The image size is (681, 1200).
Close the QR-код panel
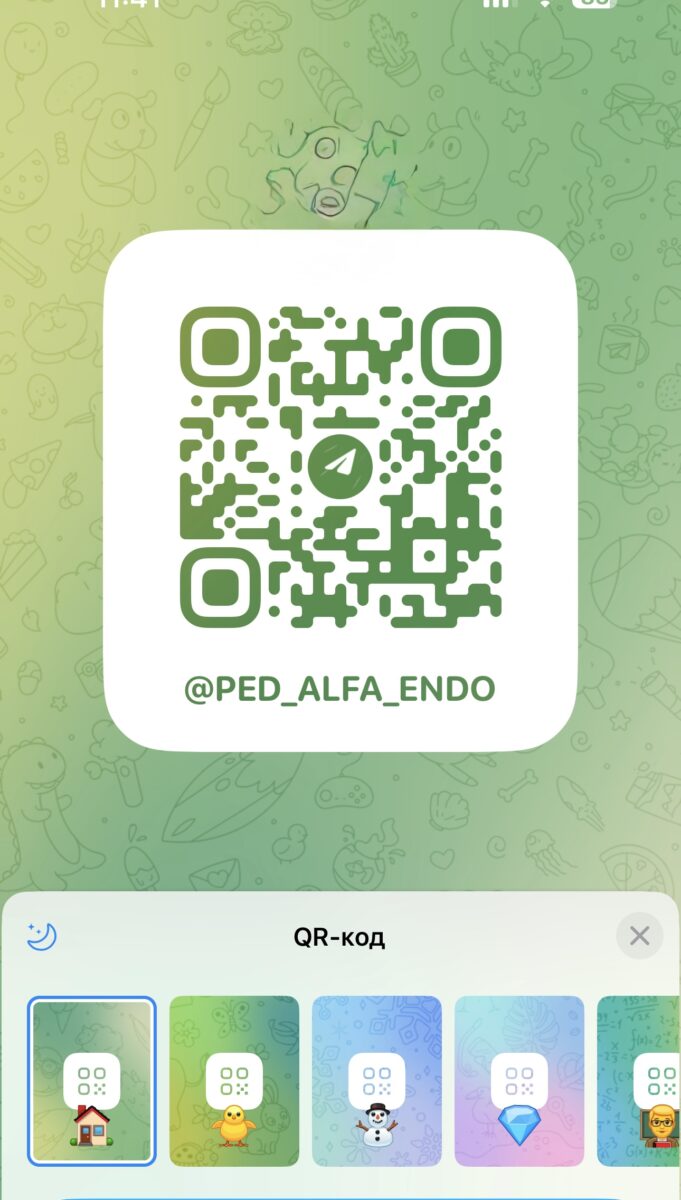(639, 936)
